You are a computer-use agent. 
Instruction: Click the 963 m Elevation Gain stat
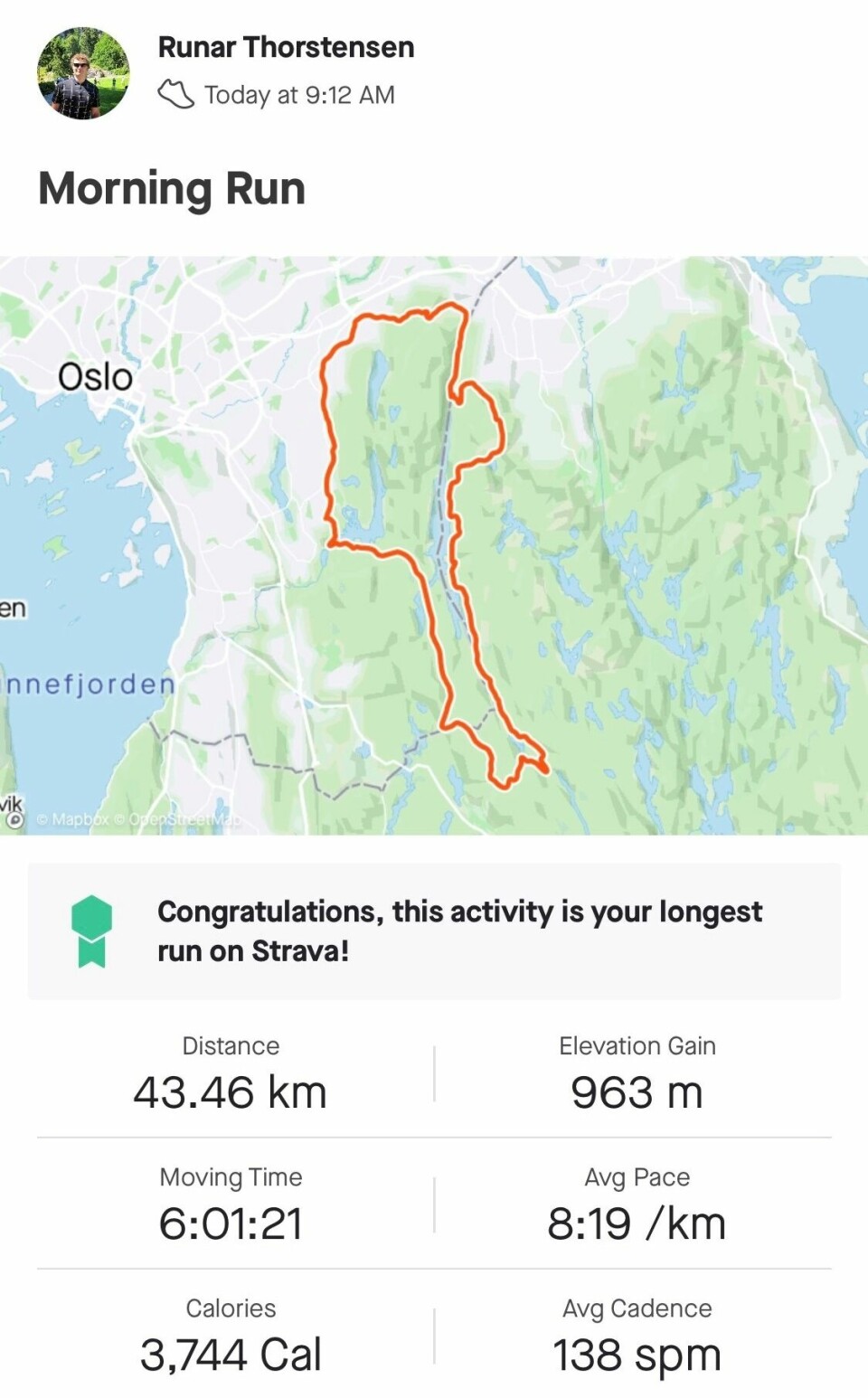[636, 1091]
